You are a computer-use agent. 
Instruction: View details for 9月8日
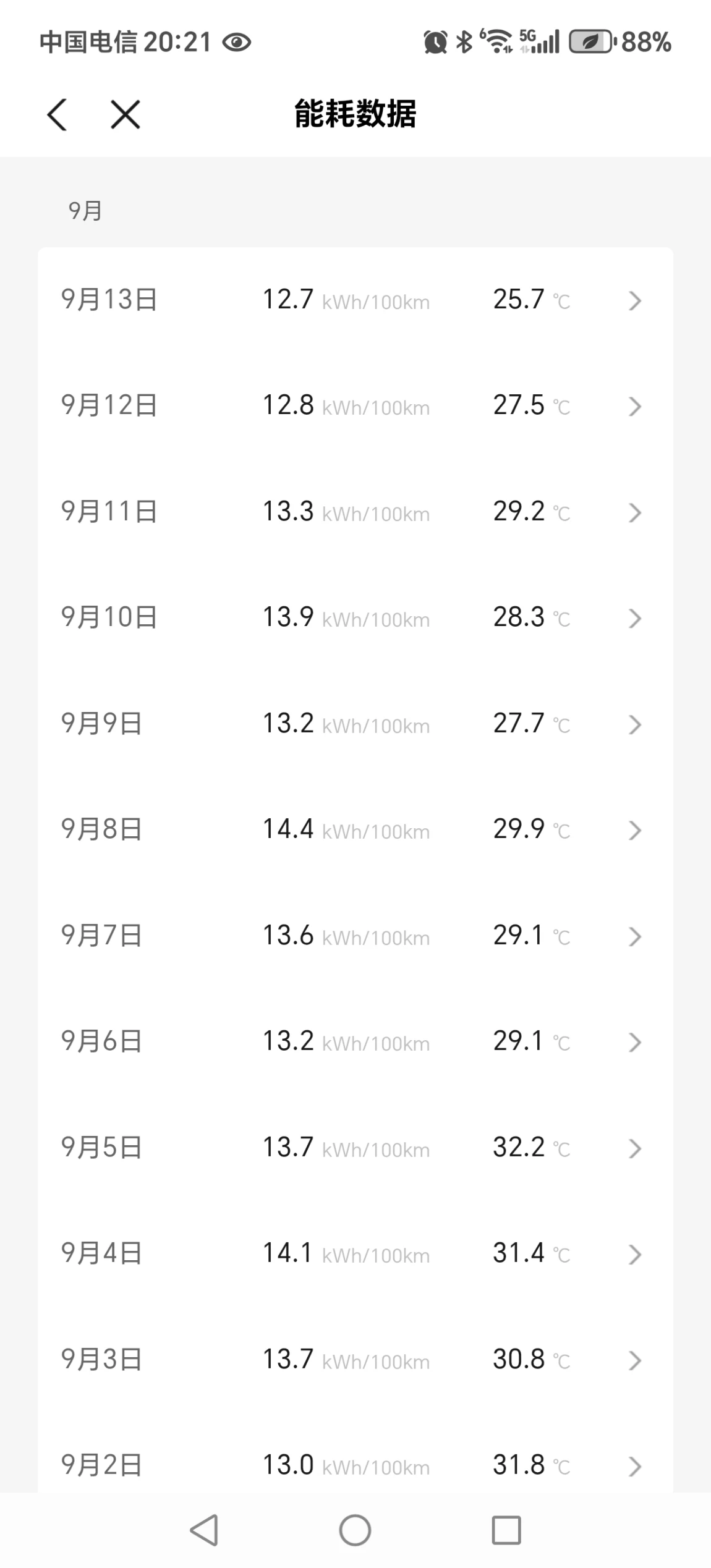click(x=355, y=830)
